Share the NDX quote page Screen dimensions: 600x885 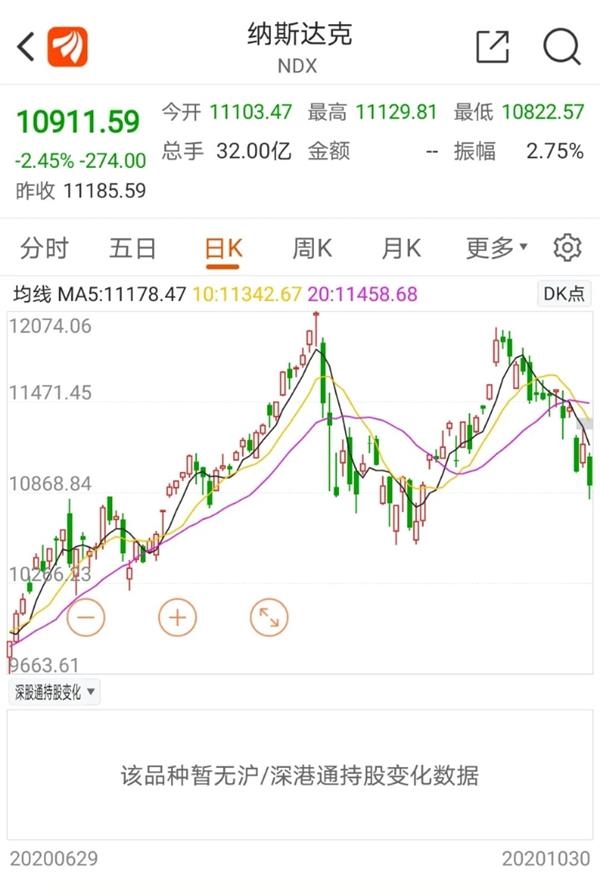coord(492,46)
